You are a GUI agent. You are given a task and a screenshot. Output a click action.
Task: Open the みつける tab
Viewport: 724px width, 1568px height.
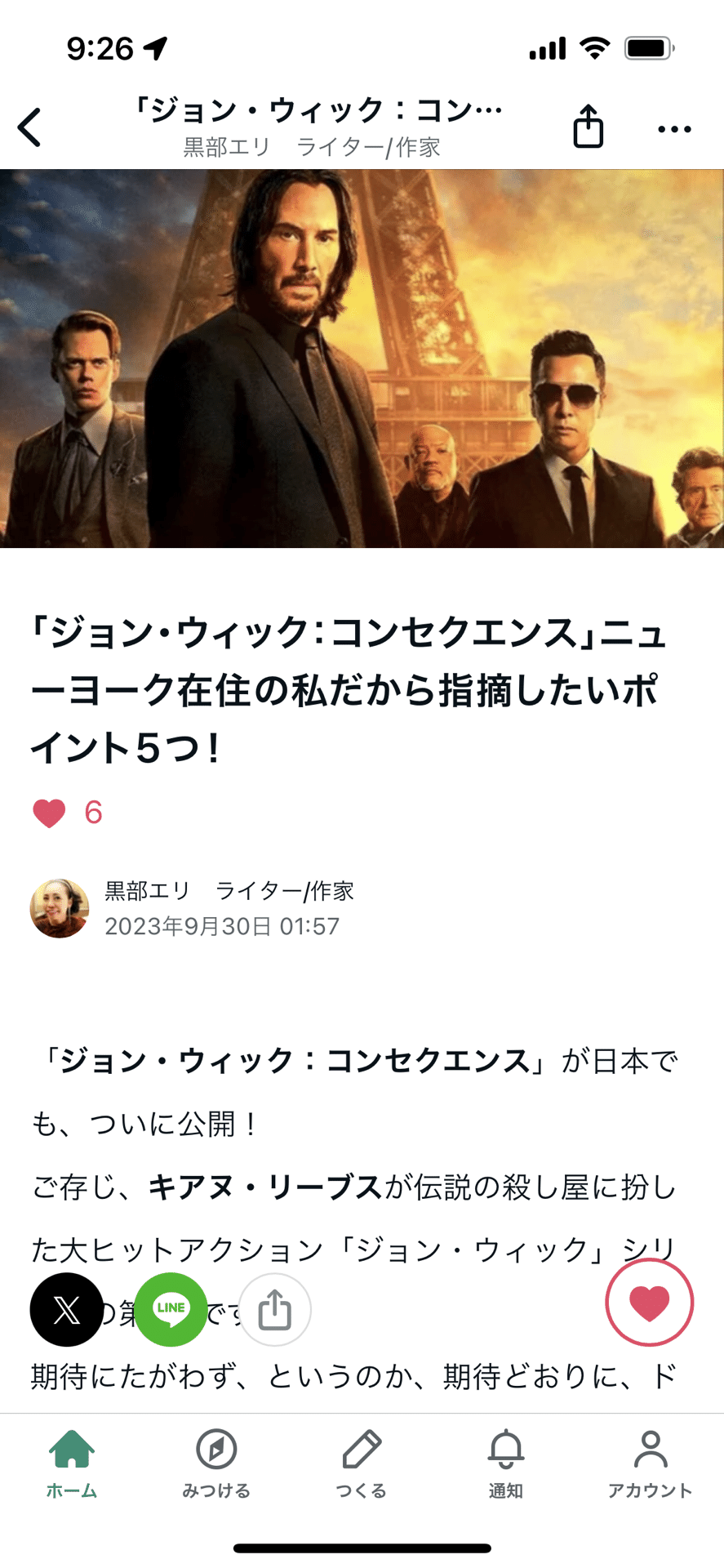point(216,1464)
